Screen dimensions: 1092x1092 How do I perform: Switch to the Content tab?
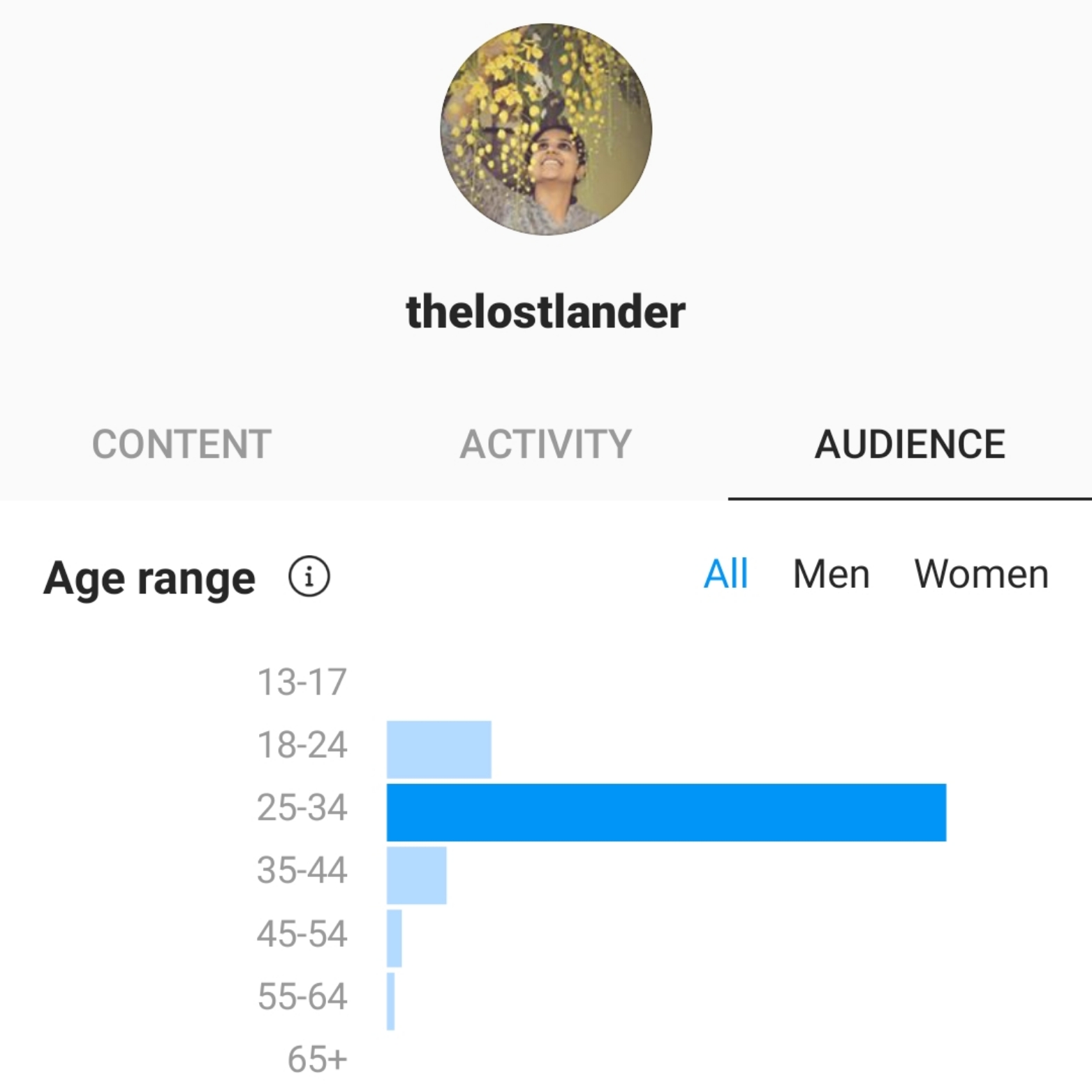(x=182, y=444)
